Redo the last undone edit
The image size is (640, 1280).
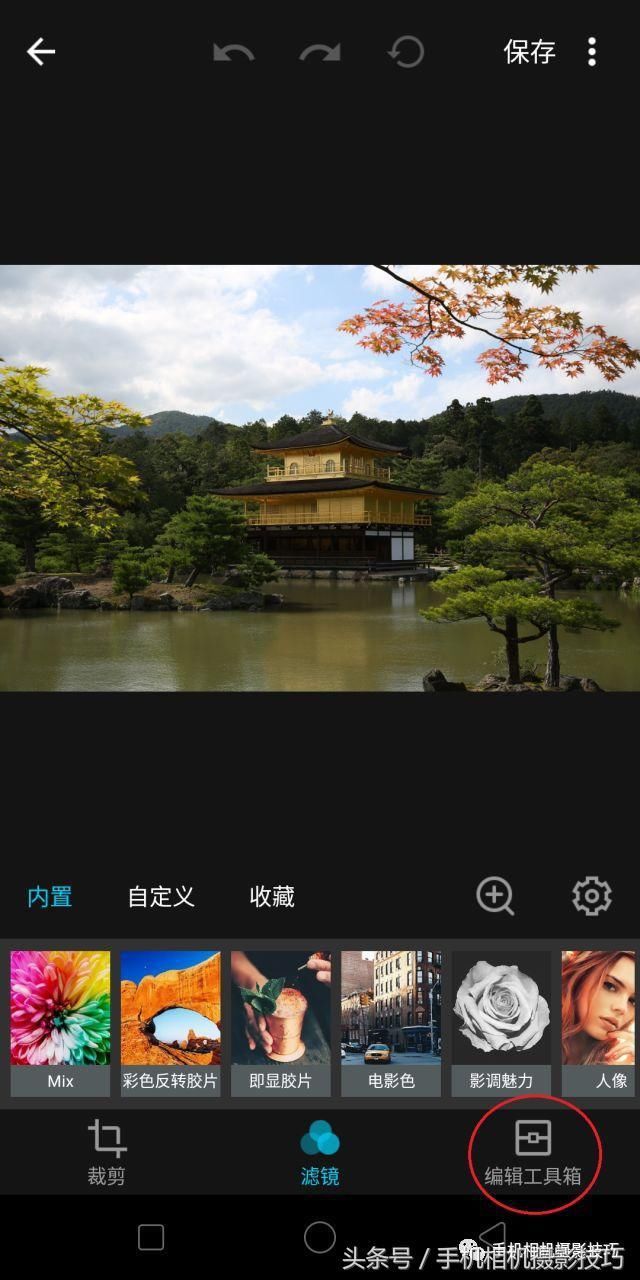coord(320,52)
